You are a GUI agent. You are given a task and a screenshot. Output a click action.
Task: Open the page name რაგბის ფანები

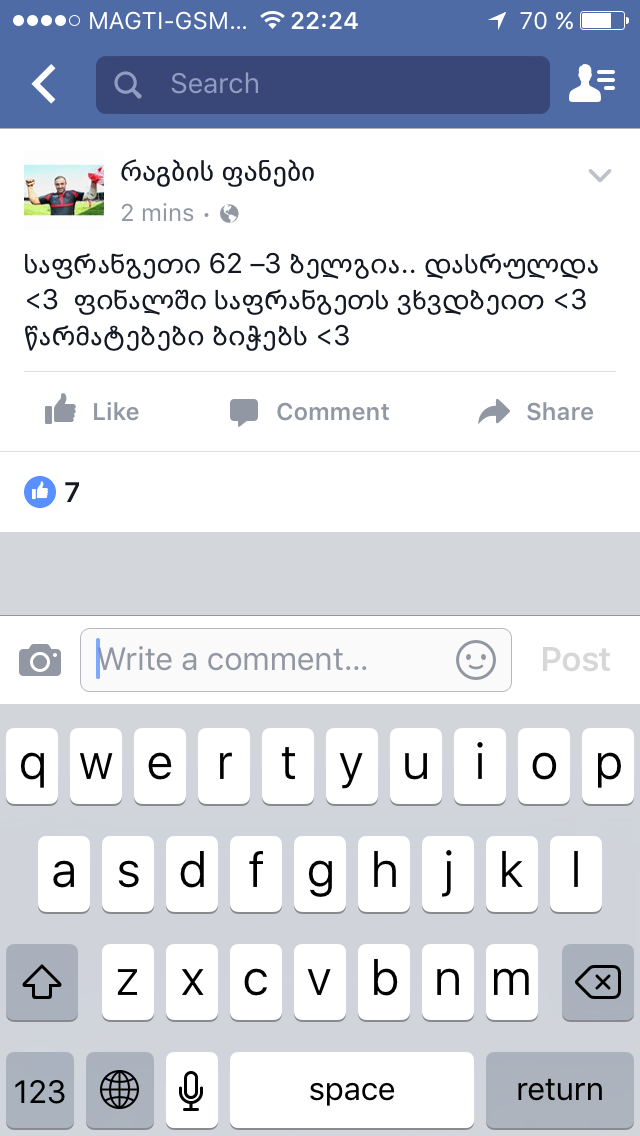[217, 172]
